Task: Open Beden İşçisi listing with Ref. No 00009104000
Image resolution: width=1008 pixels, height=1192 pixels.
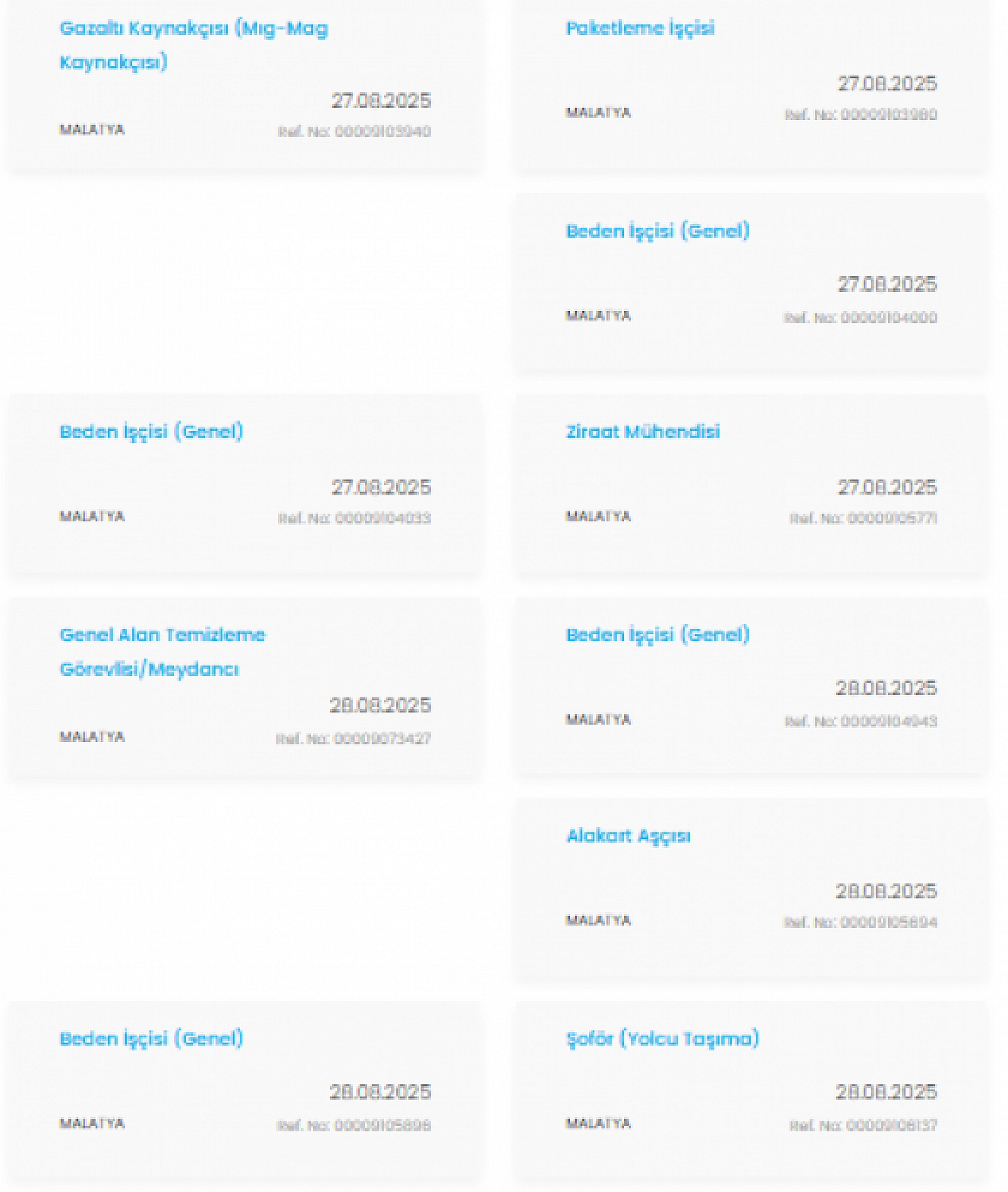Action: [657, 231]
